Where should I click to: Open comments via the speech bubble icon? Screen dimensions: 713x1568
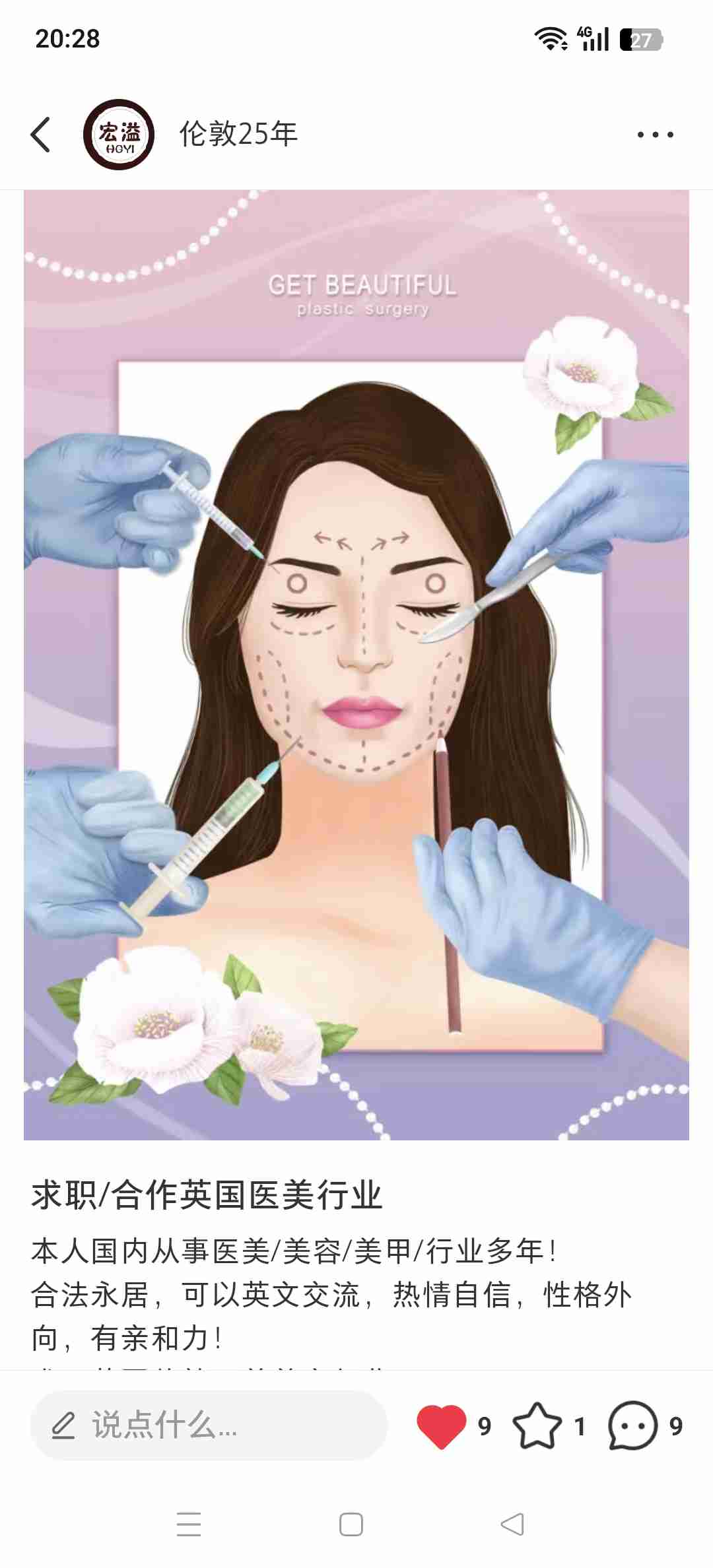pos(632,1426)
